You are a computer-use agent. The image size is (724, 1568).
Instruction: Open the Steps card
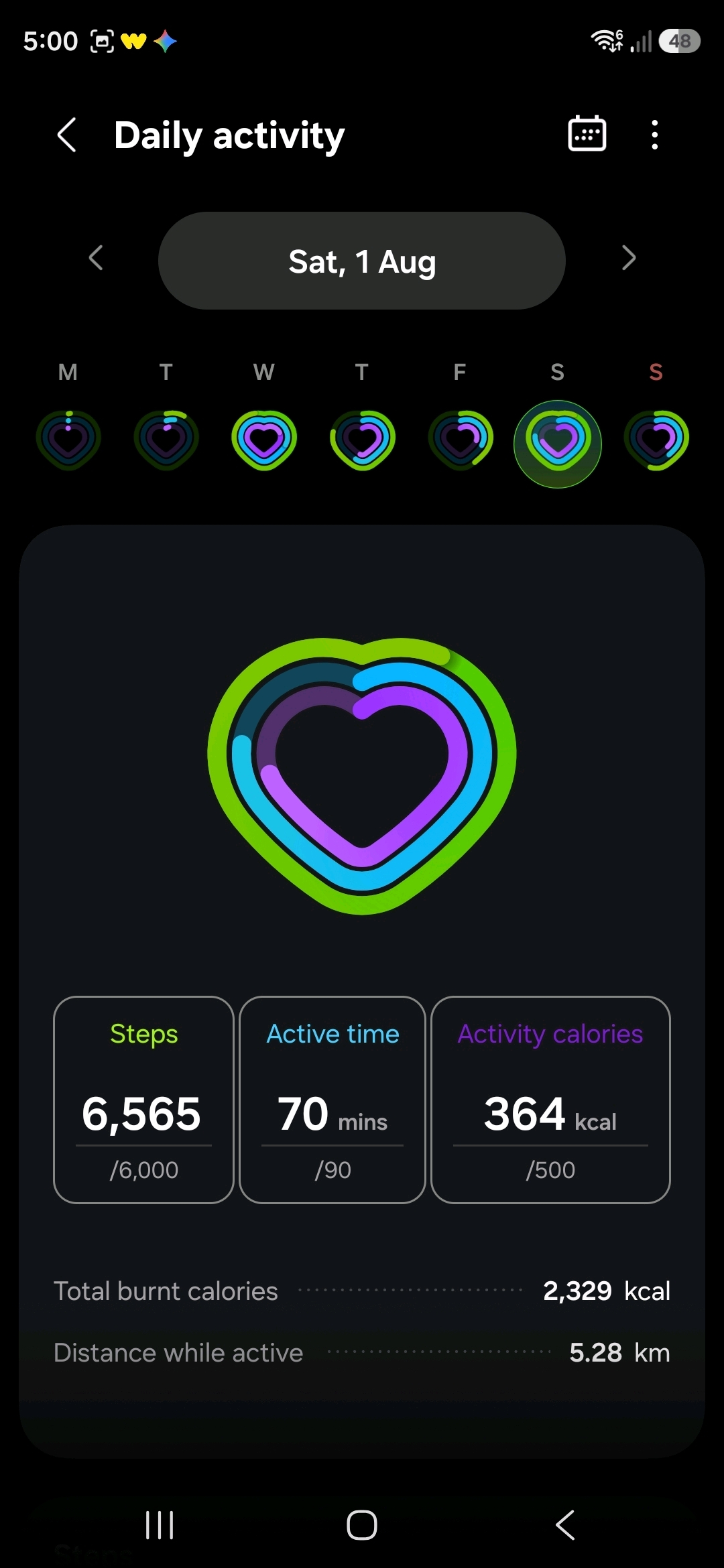(x=143, y=1100)
